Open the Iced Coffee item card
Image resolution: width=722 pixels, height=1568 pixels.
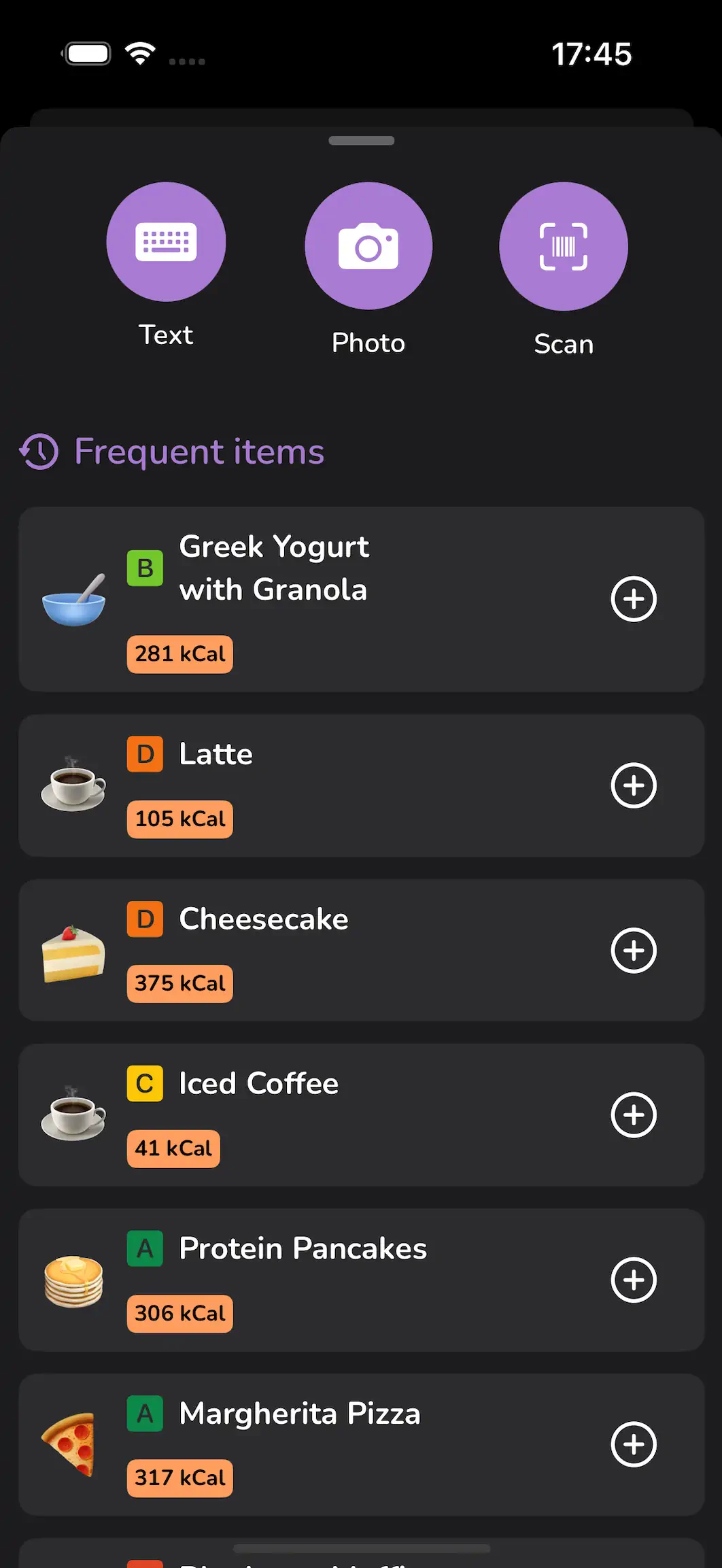361,1115
